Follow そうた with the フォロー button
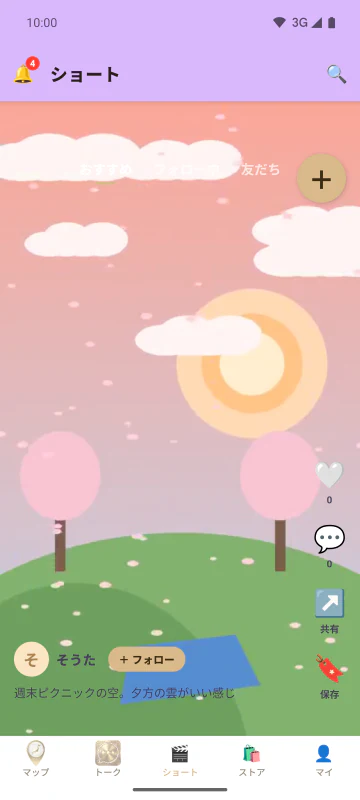The width and height of the screenshot is (360, 800). coord(147,659)
